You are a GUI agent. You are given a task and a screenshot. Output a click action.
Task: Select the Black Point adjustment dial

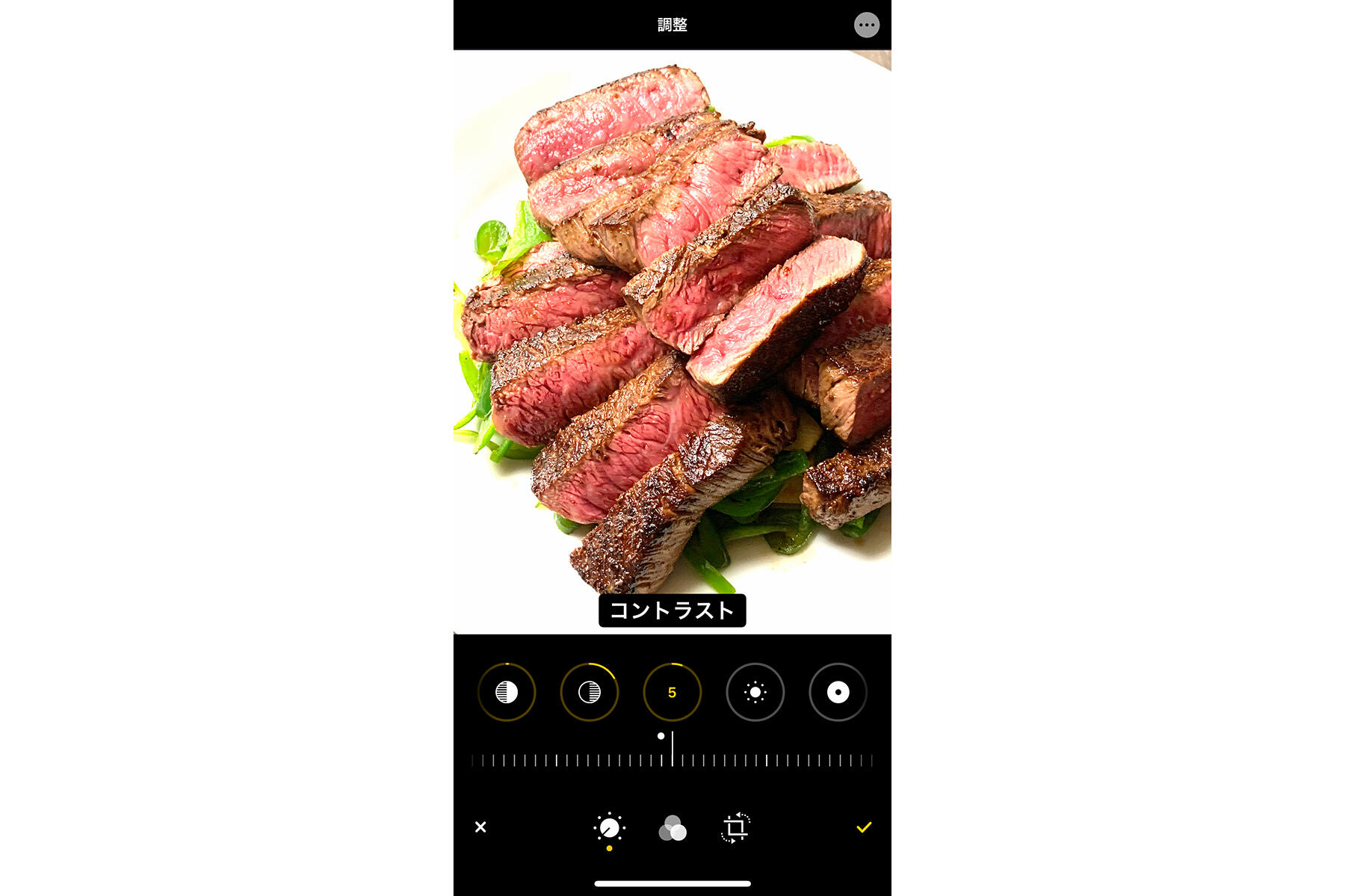click(x=838, y=692)
